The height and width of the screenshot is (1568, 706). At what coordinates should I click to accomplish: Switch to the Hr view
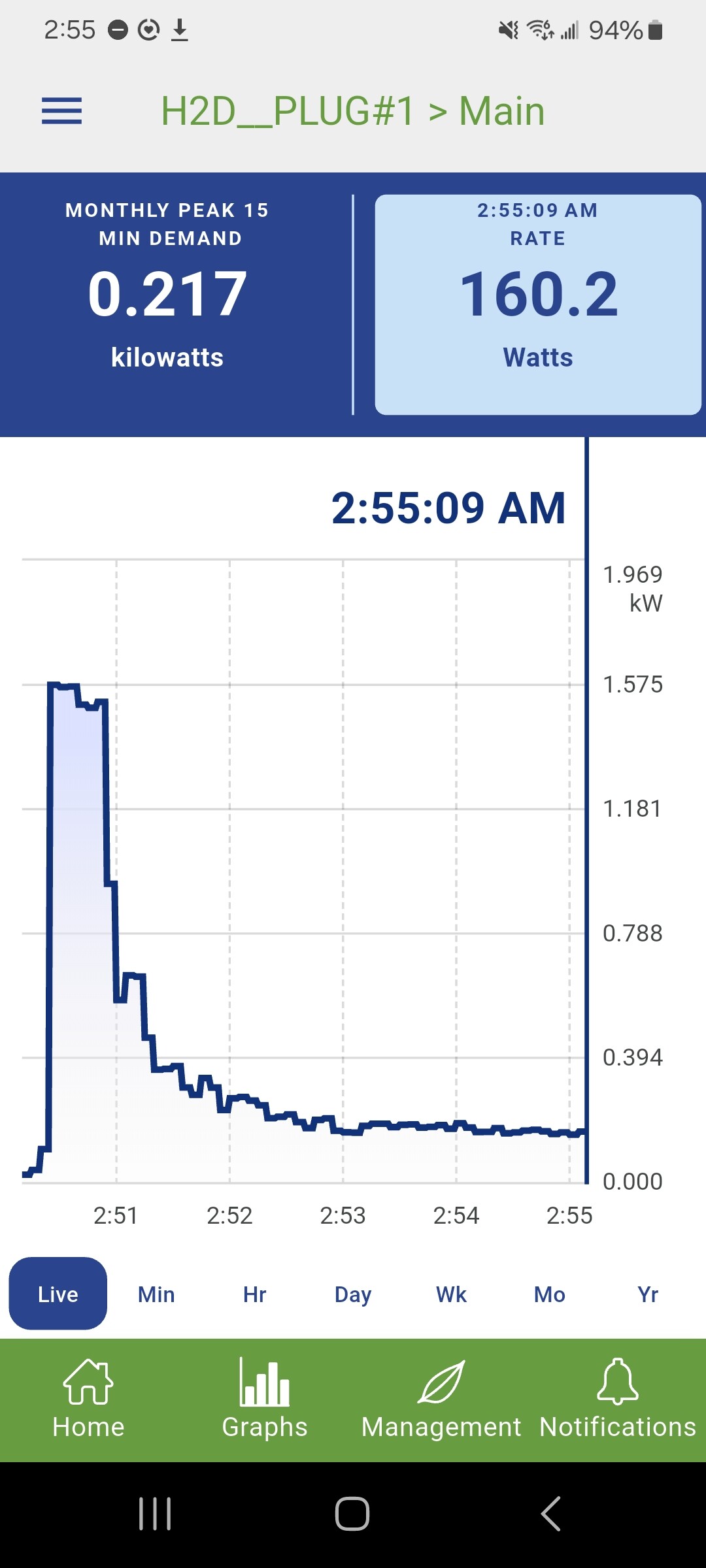point(254,1294)
